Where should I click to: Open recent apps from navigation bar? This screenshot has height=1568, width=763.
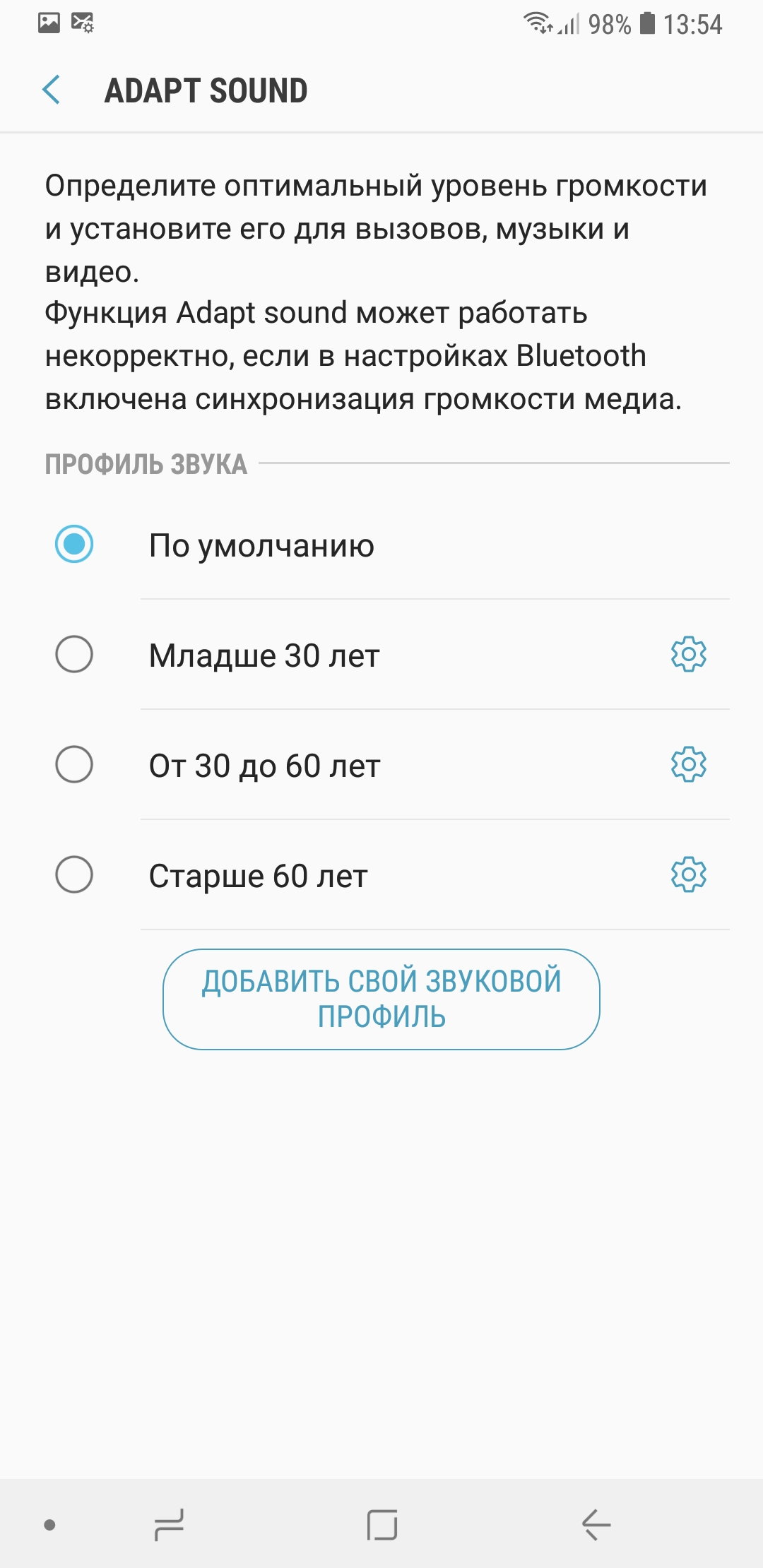click(x=170, y=1524)
